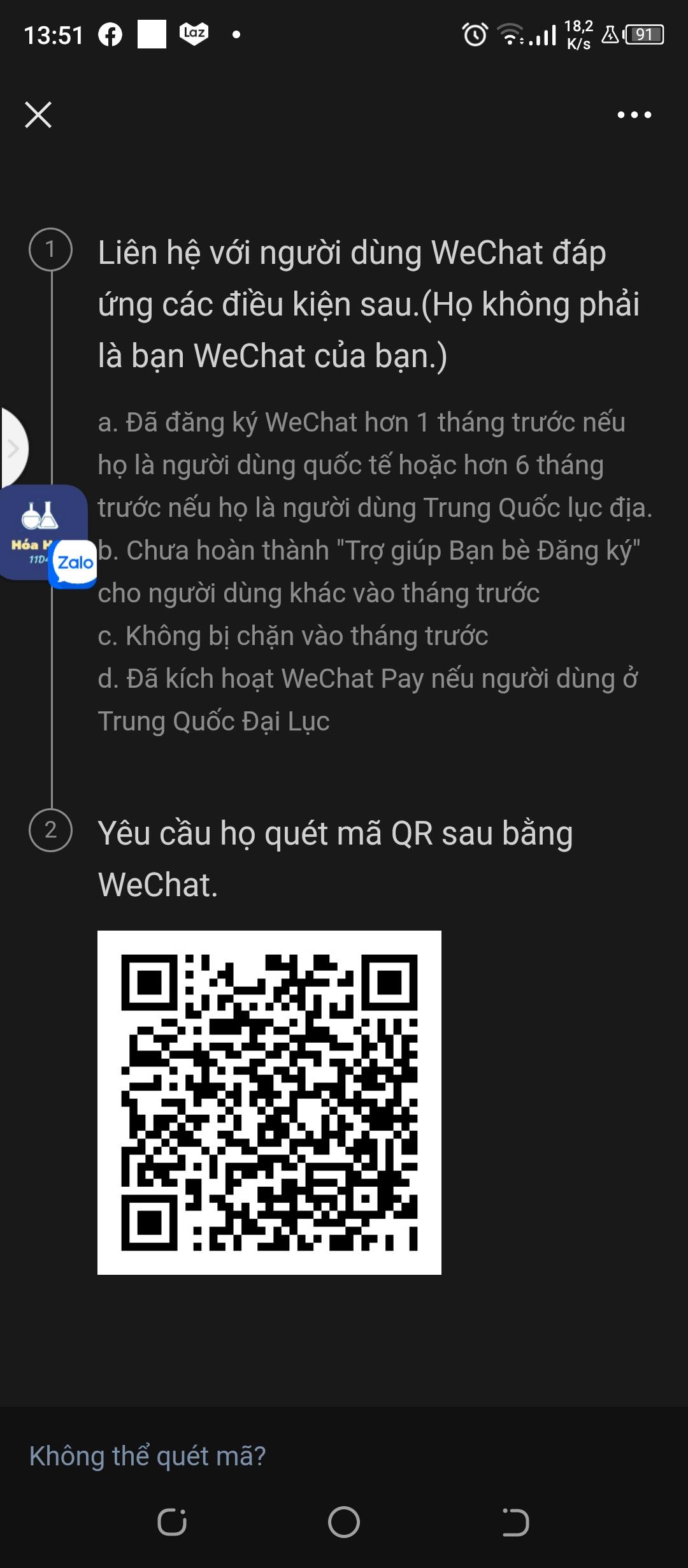Close the WeChat verification page

pos(38,115)
